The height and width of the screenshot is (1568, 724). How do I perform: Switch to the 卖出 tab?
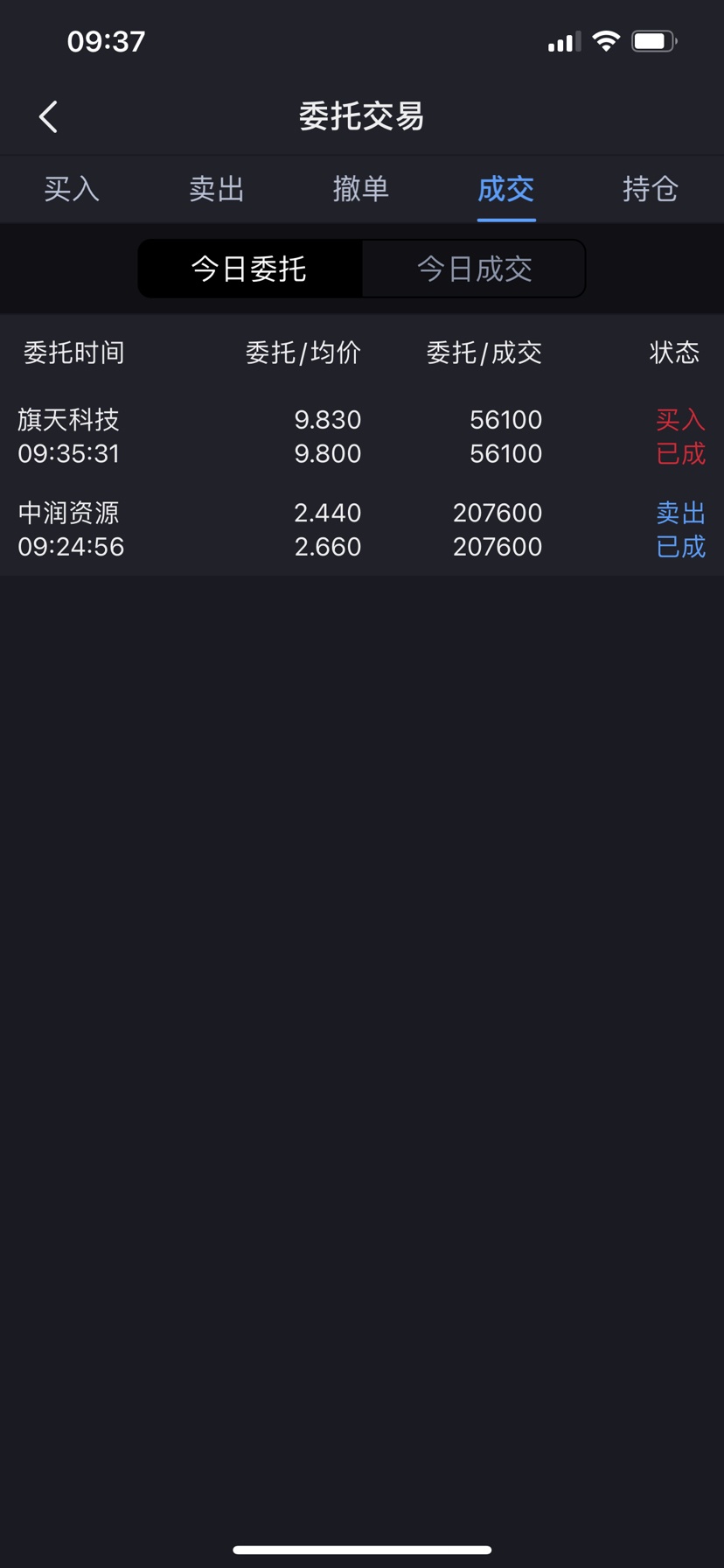click(x=217, y=189)
